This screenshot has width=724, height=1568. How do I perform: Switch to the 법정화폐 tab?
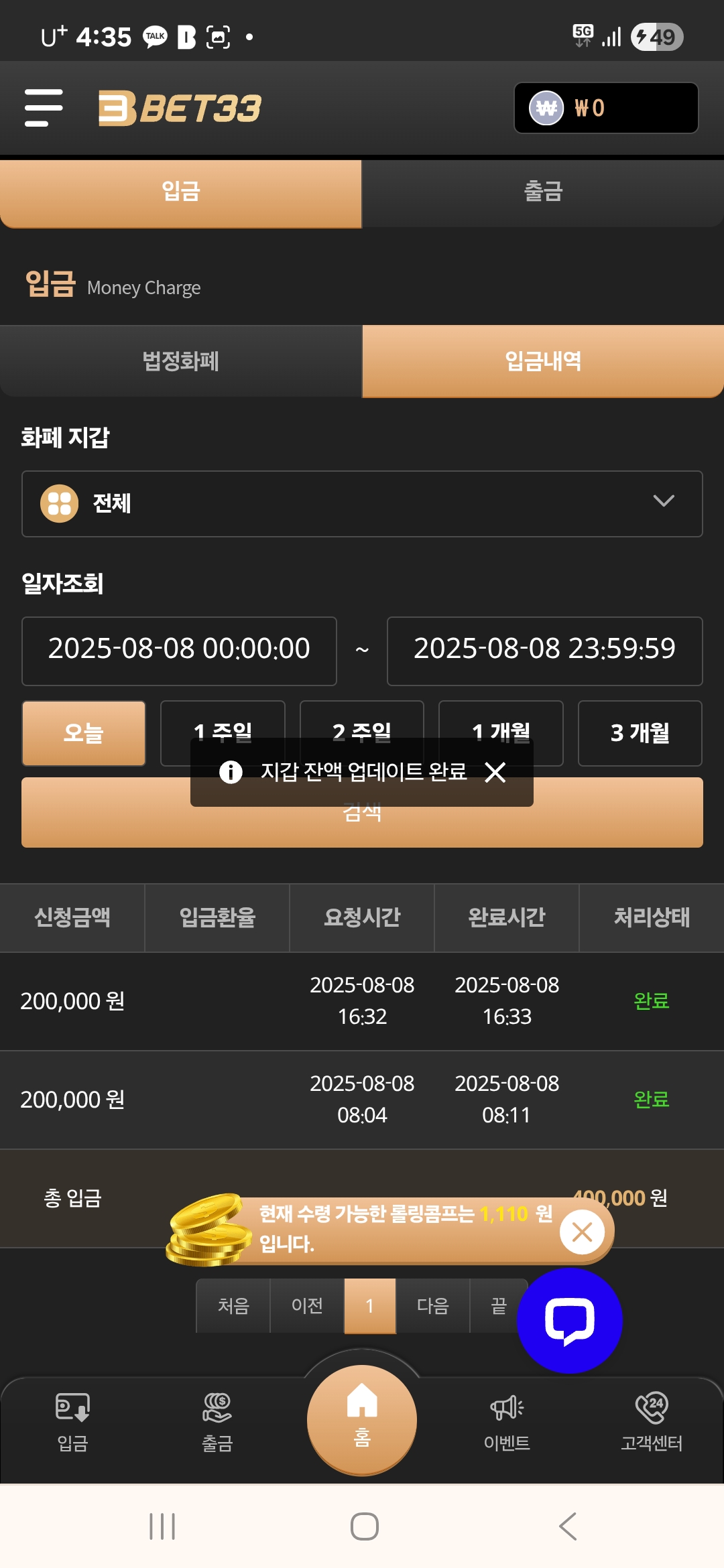point(181,362)
